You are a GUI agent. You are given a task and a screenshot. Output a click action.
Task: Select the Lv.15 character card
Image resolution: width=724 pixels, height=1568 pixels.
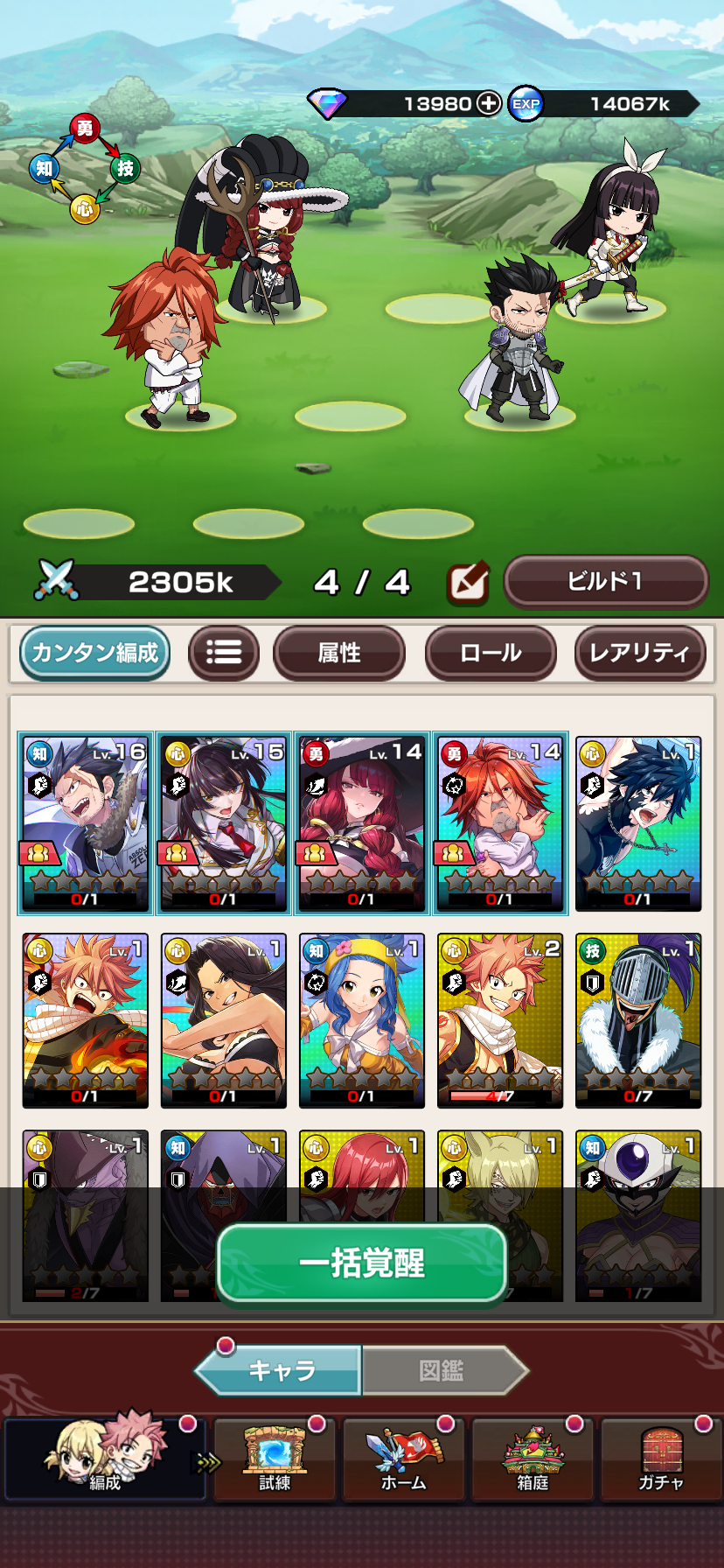pos(223,823)
